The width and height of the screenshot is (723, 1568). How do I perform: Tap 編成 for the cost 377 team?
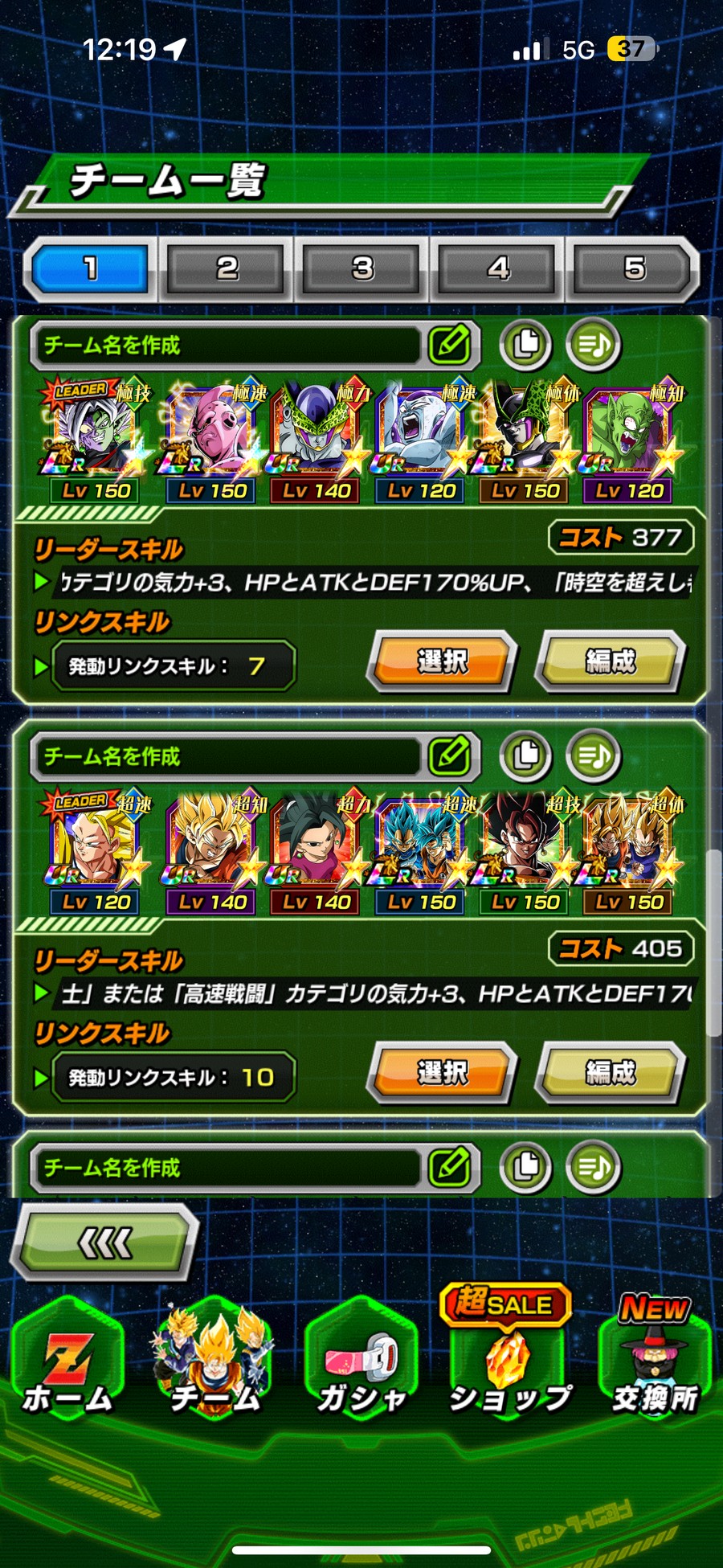click(610, 661)
